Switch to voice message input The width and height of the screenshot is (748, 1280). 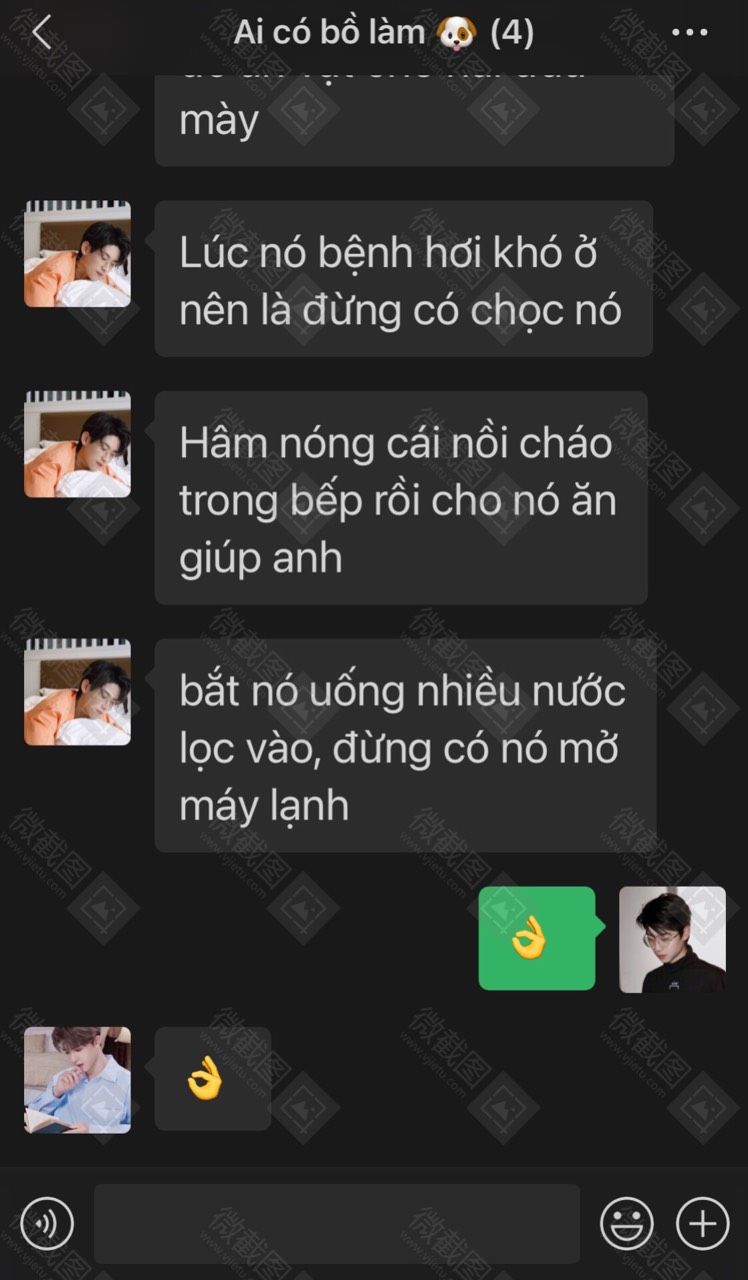click(x=47, y=1223)
